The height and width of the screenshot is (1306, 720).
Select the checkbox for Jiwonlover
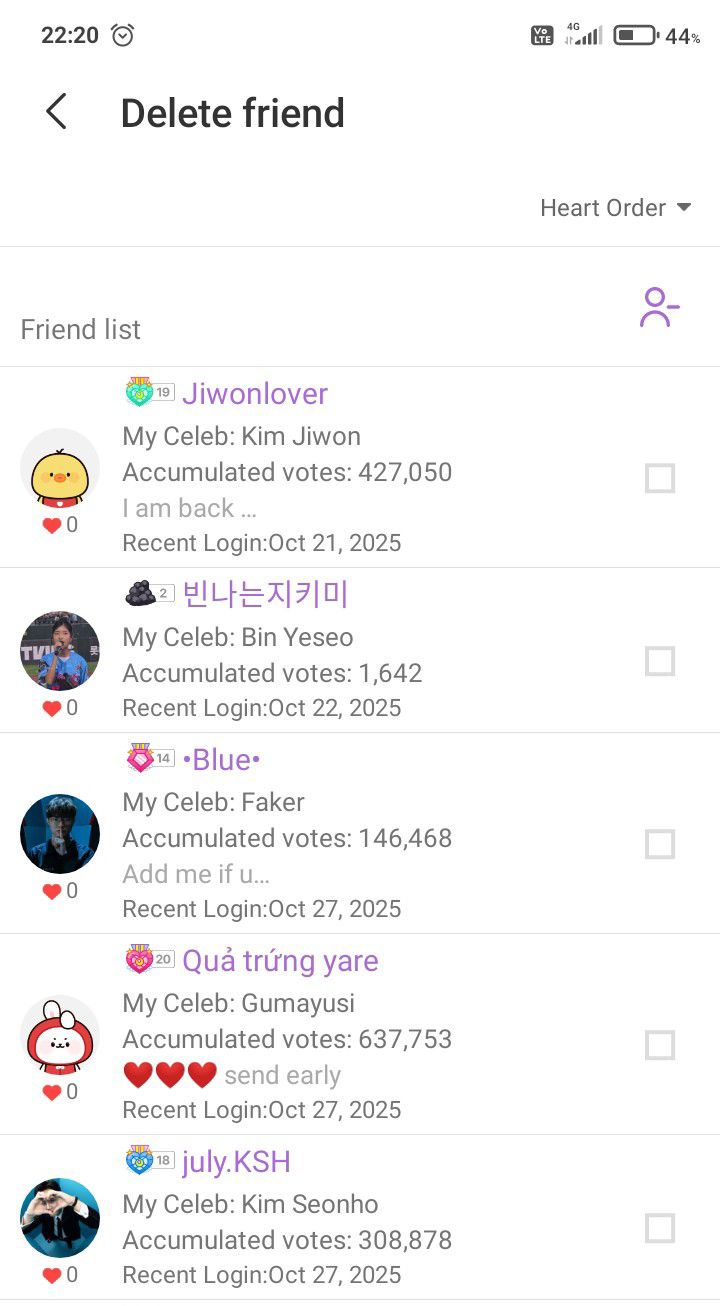(660, 479)
